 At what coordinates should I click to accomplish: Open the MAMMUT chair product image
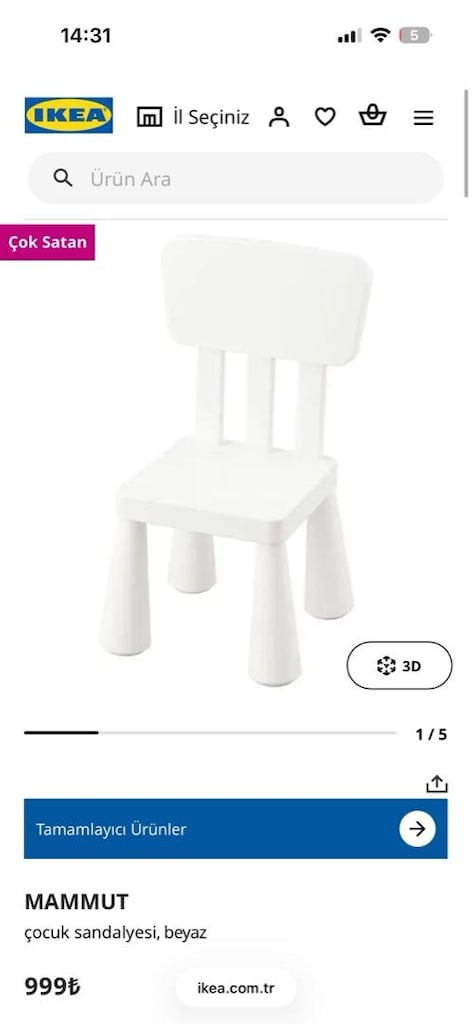click(x=236, y=460)
